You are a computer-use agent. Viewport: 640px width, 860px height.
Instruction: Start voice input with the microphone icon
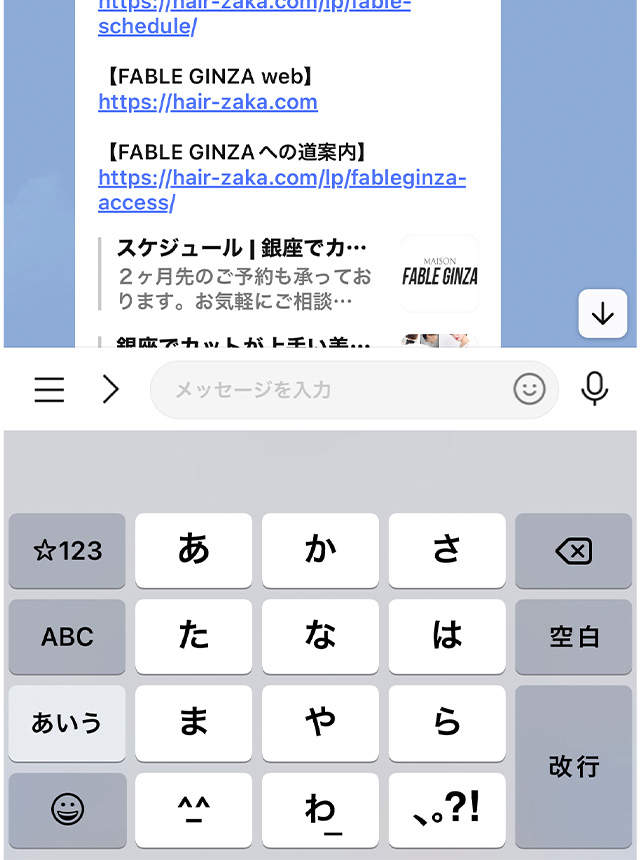(595, 389)
